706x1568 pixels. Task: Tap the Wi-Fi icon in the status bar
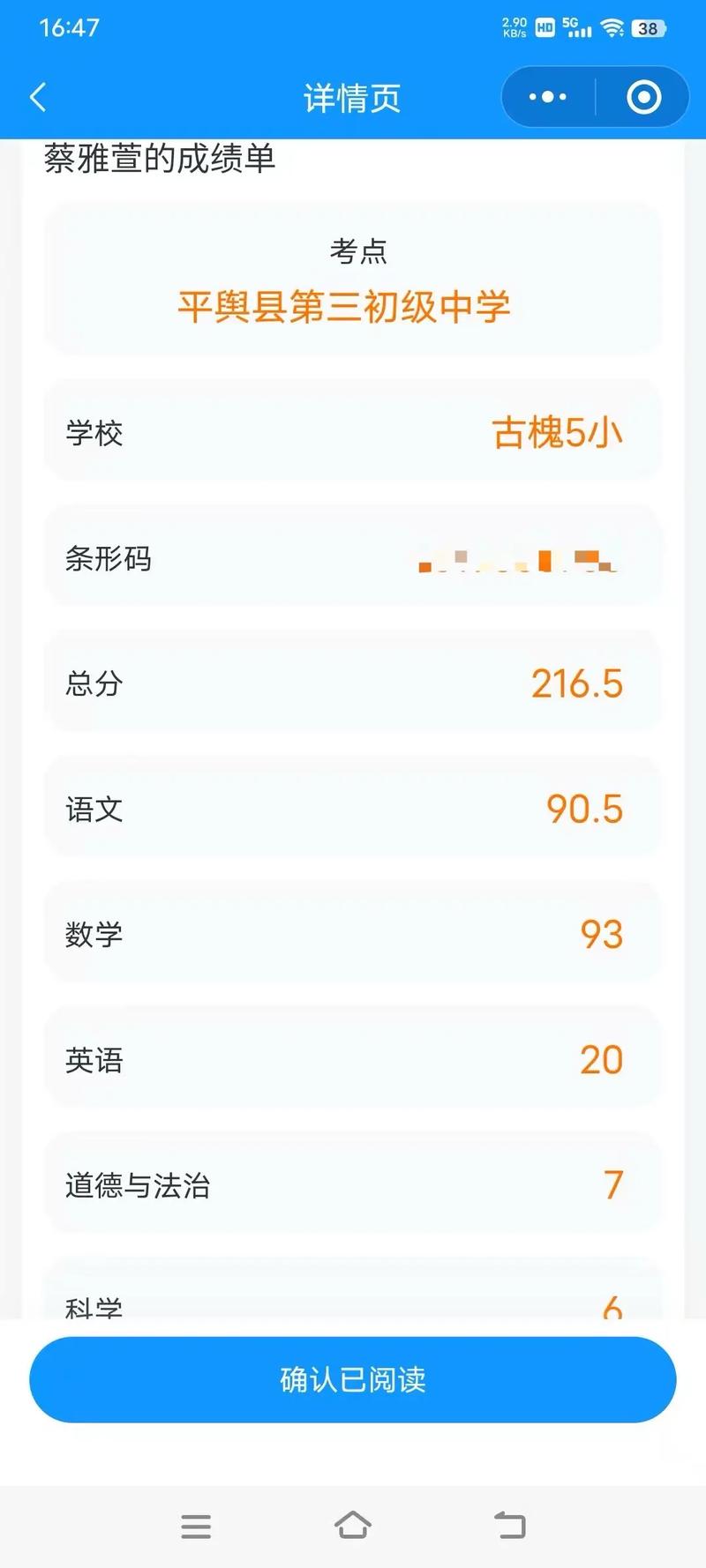(x=611, y=26)
